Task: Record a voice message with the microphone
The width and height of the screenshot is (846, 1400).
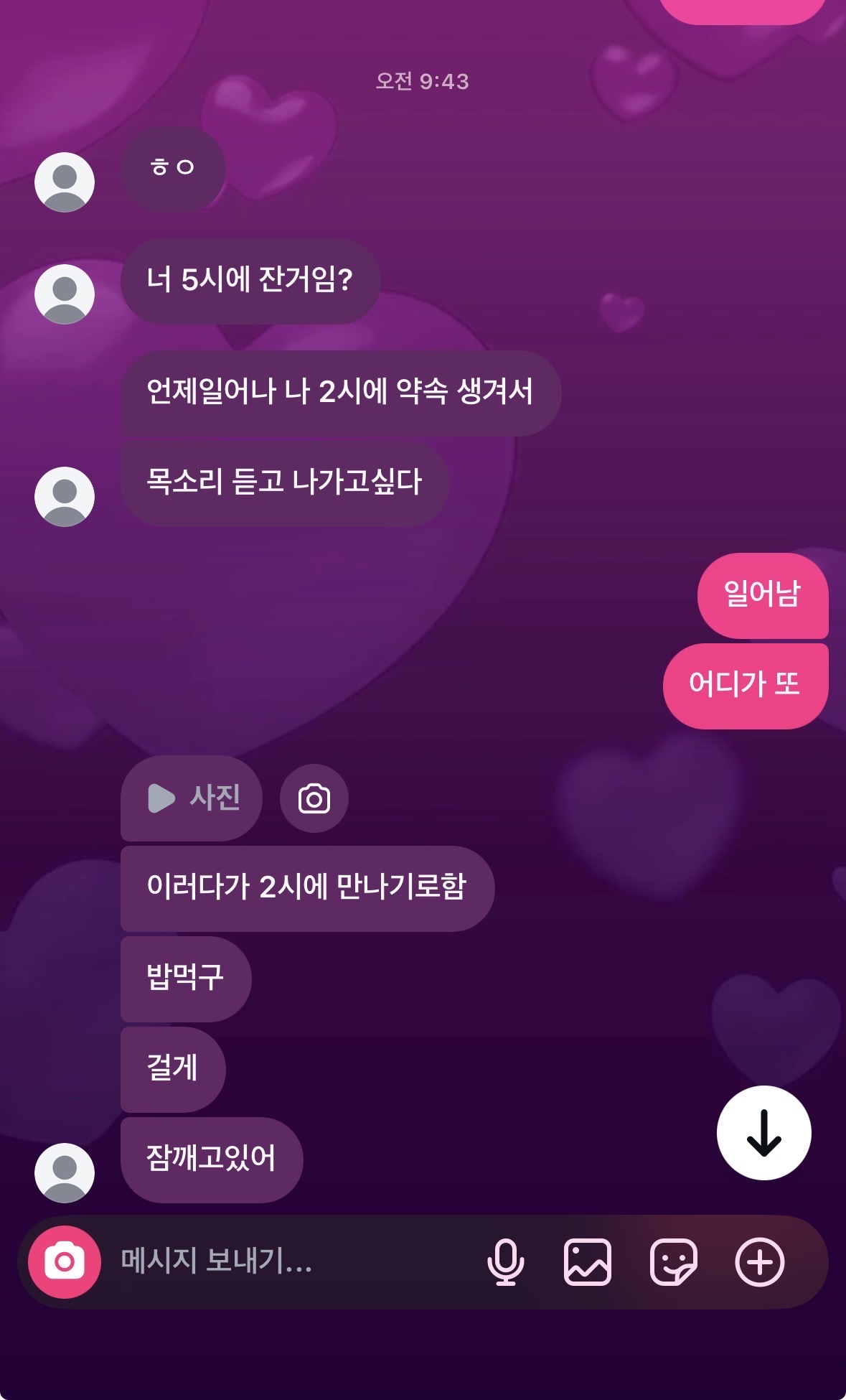Action: pyautogui.click(x=505, y=1261)
